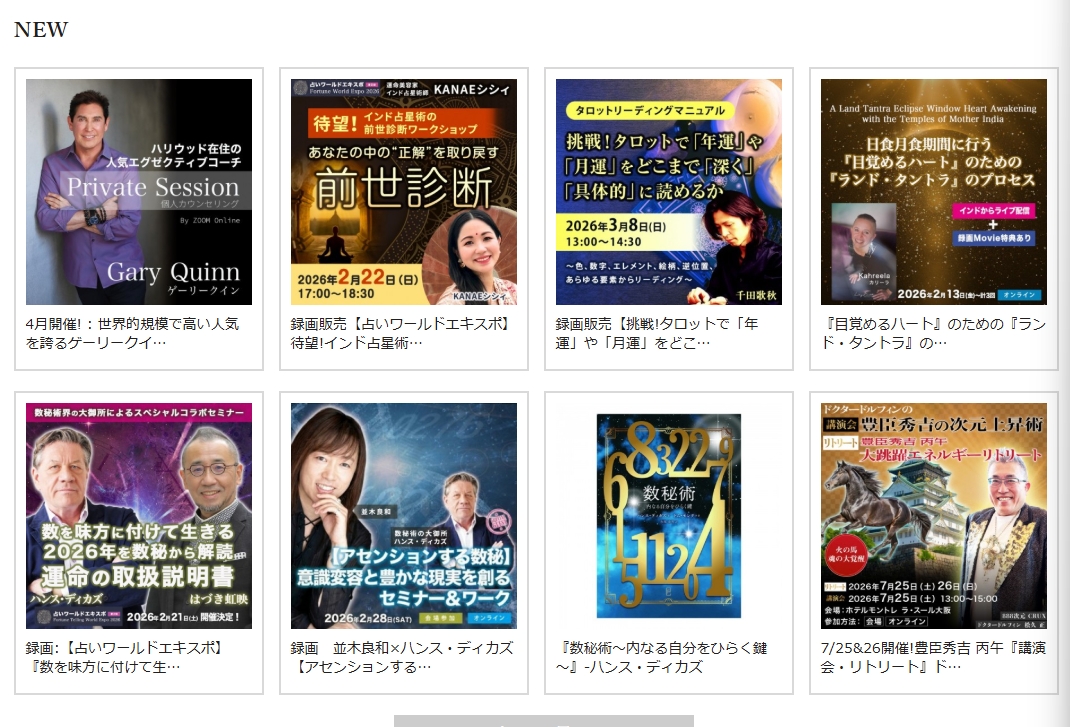The height and width of the screenshot is (727, 1070).
Task: Select the 運命の取扱説明書 recording card
Action: point(139,516)
